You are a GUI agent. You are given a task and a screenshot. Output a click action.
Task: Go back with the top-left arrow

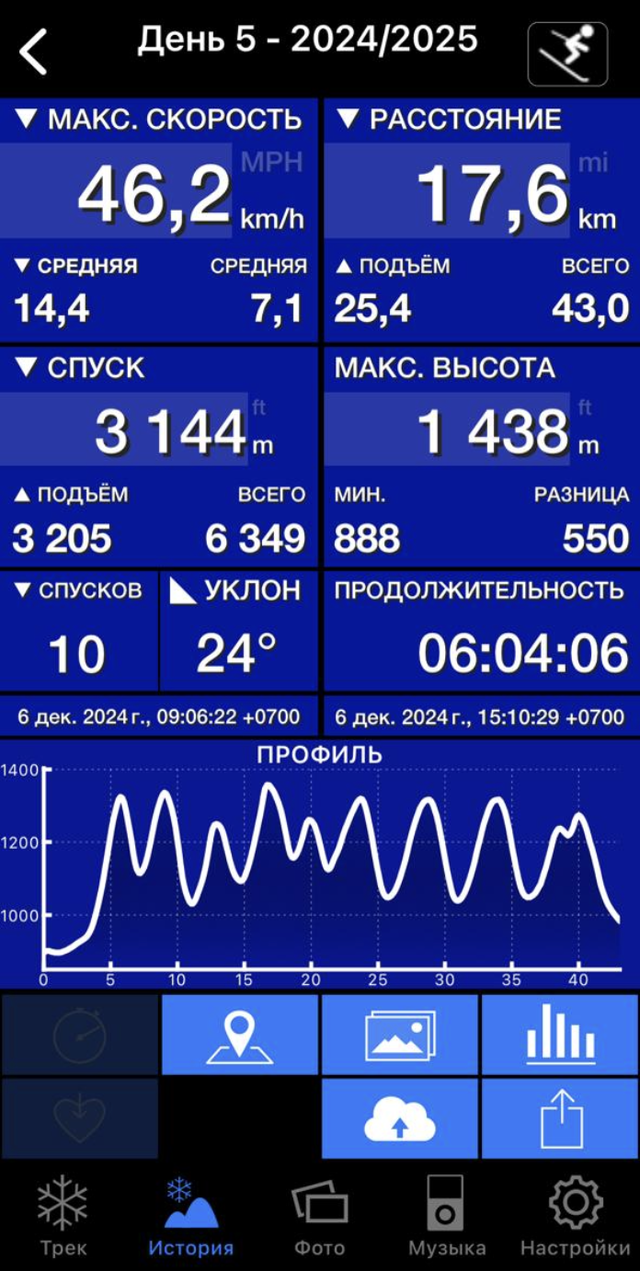(34, 52)
